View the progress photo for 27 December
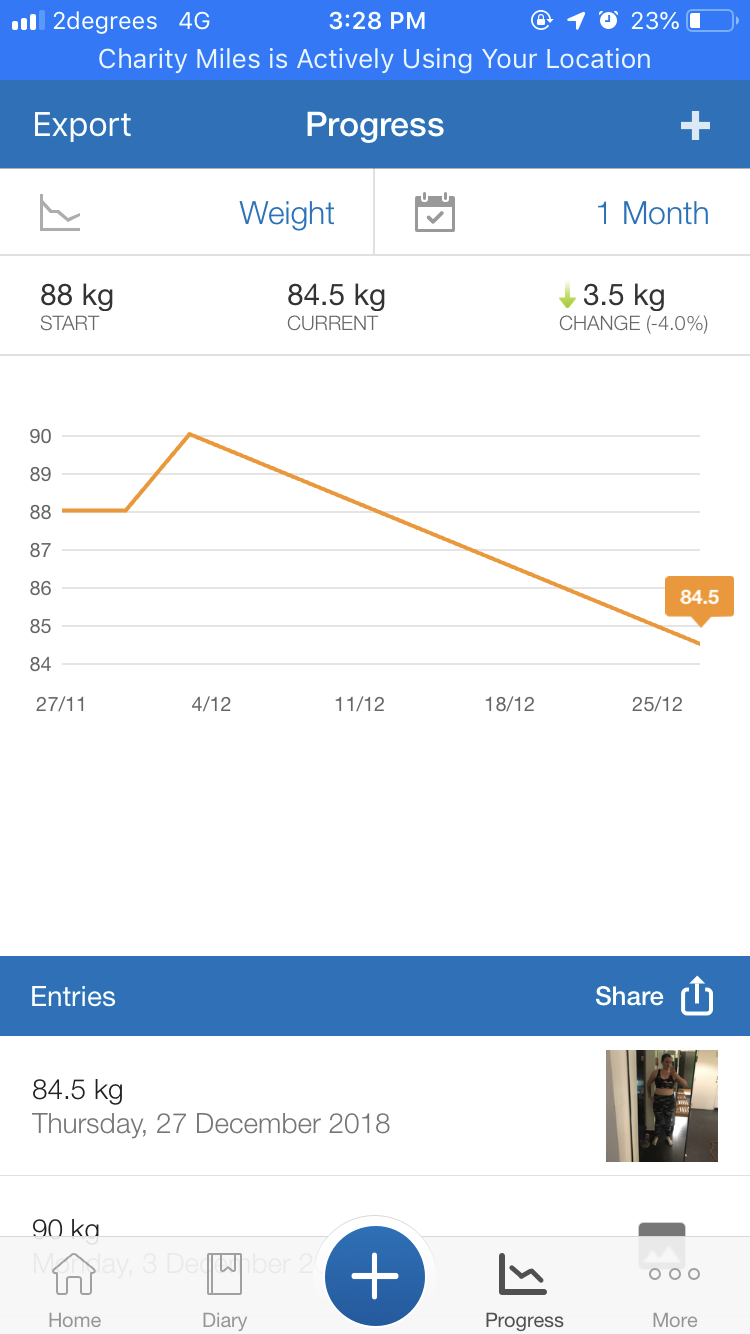The image size is (750, 1334). [661, 1105]
